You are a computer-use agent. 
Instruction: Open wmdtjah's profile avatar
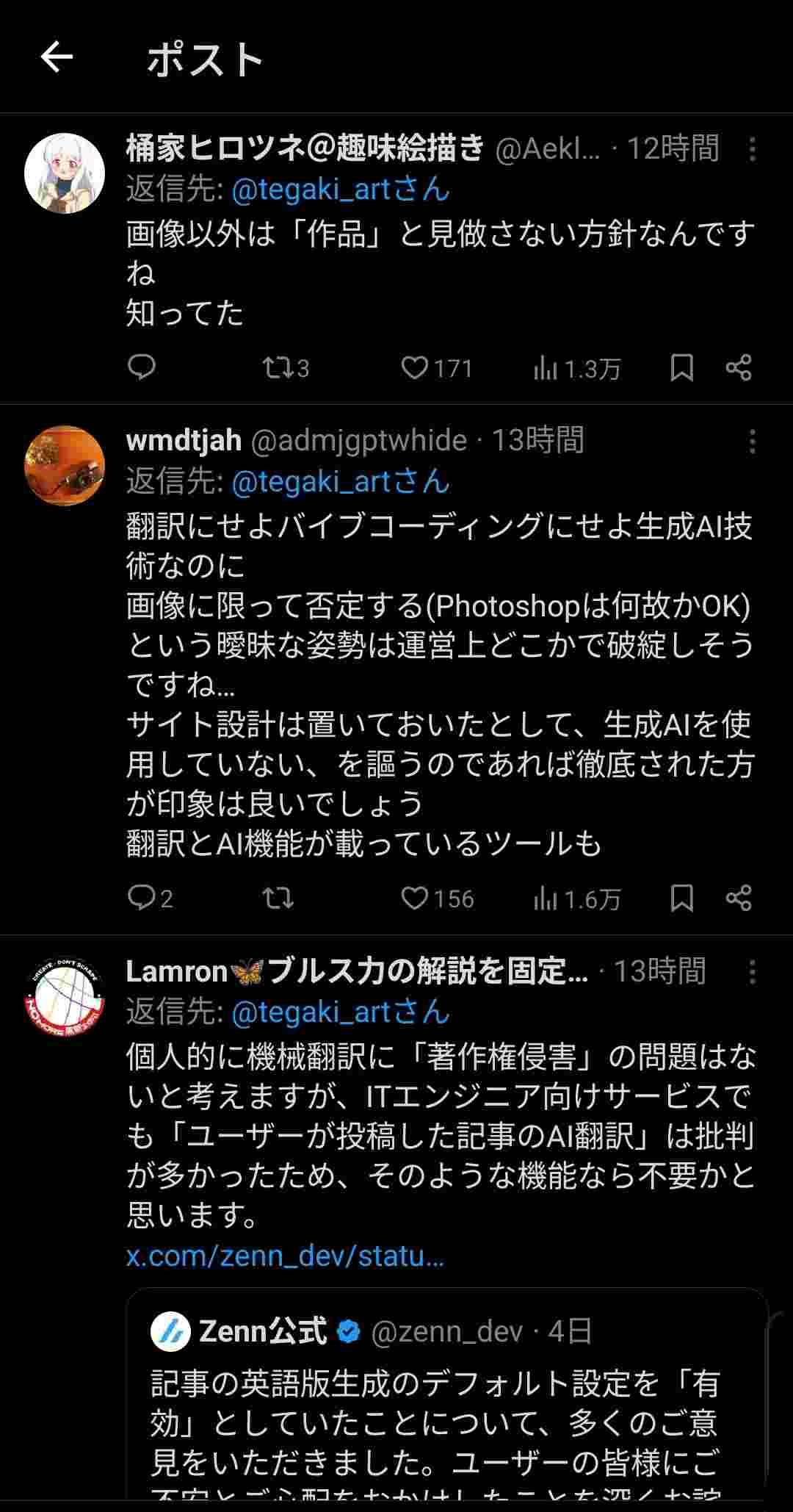(x=65, y=466)
